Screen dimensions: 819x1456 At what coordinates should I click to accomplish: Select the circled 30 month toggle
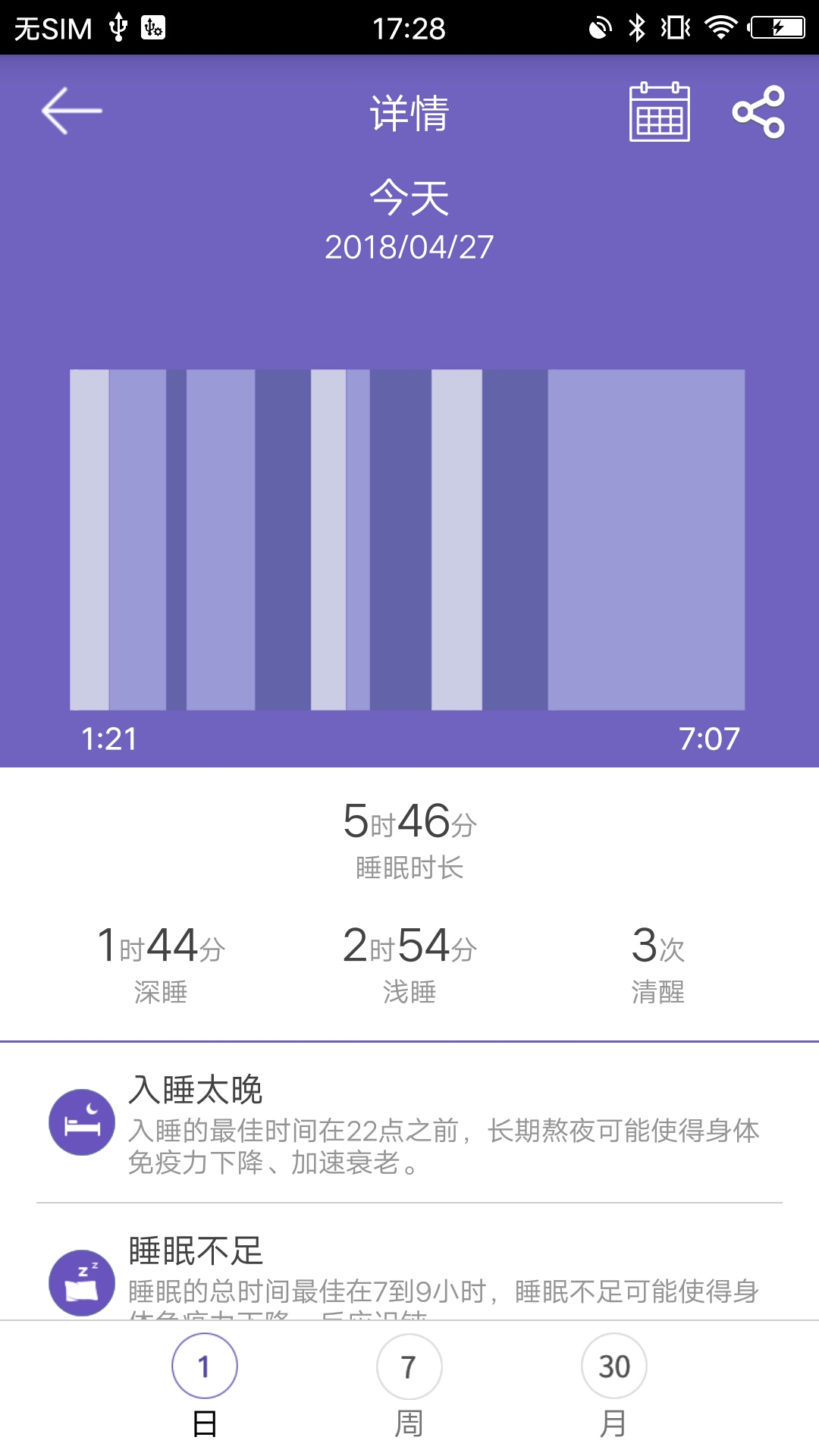613,1365
